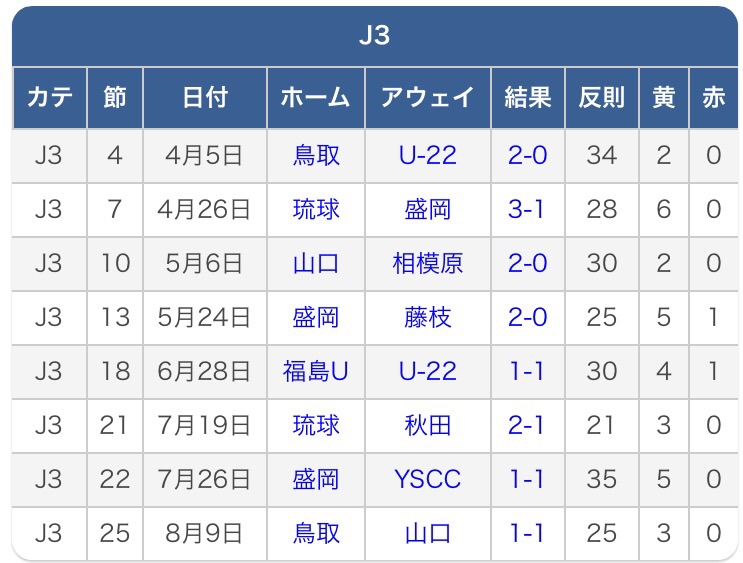The width and height of the screenshot is (743, 563).
Task: View the 1-1 result of 8月9日 match
Action: point(527,533)
